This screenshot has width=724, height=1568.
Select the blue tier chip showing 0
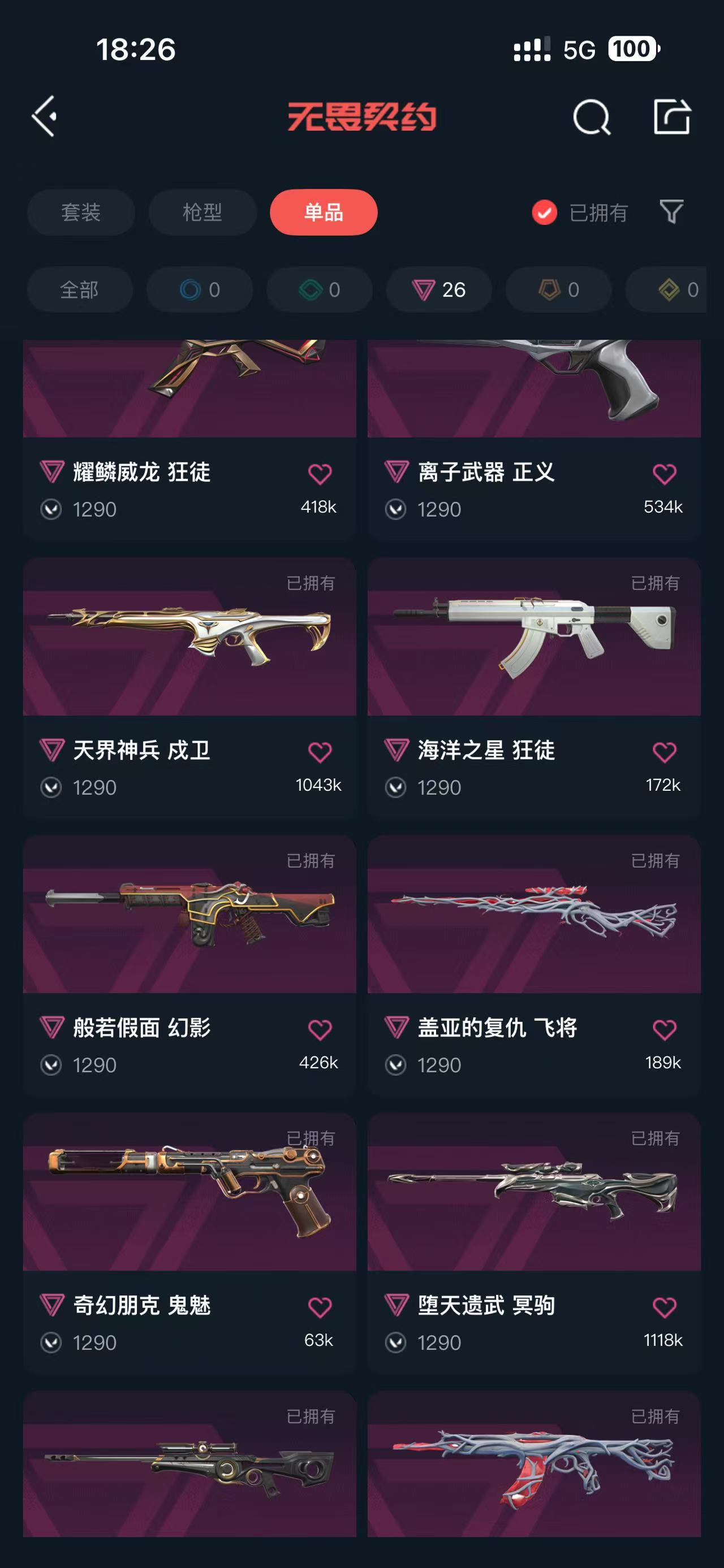(200, 290)
